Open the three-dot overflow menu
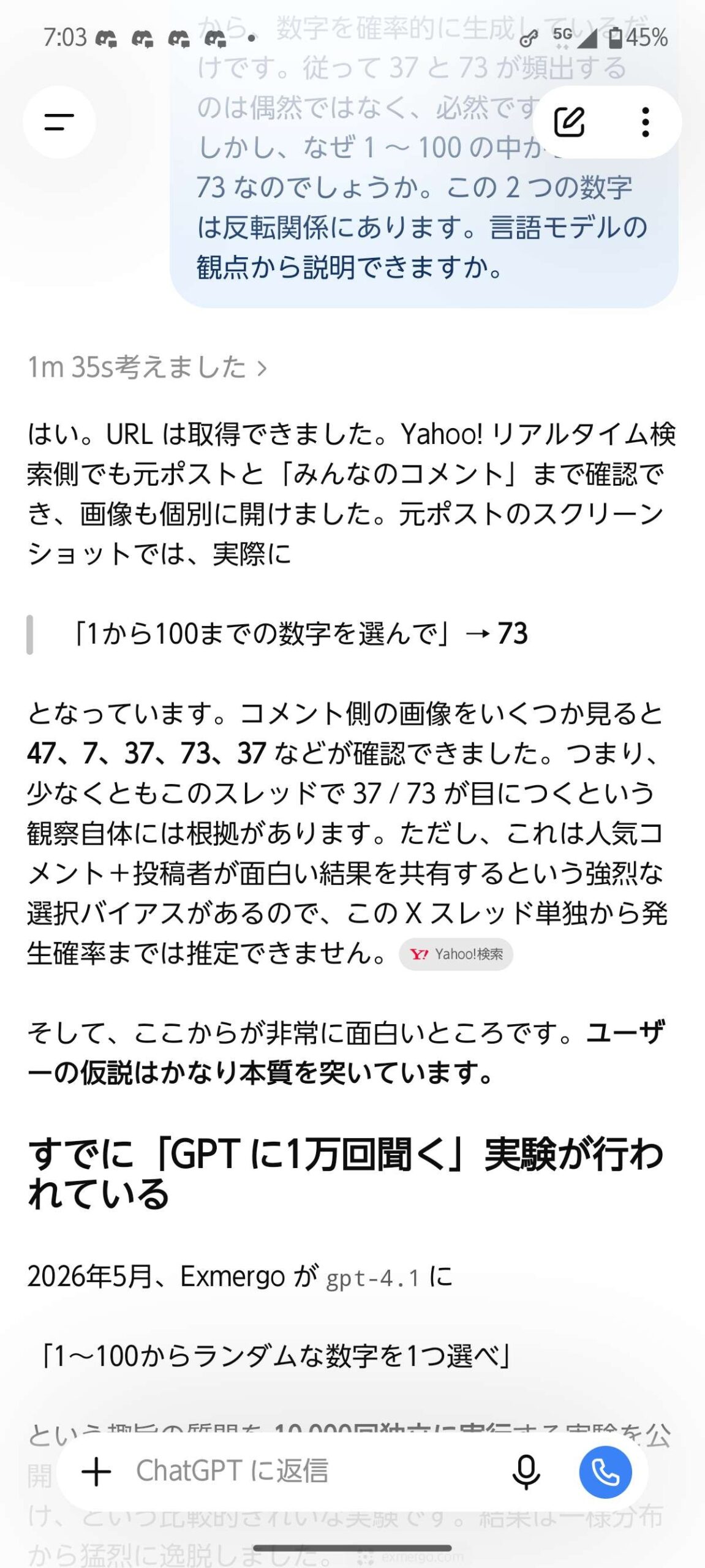The height and width of the screenshot is (1568, 705). [645, 123]
